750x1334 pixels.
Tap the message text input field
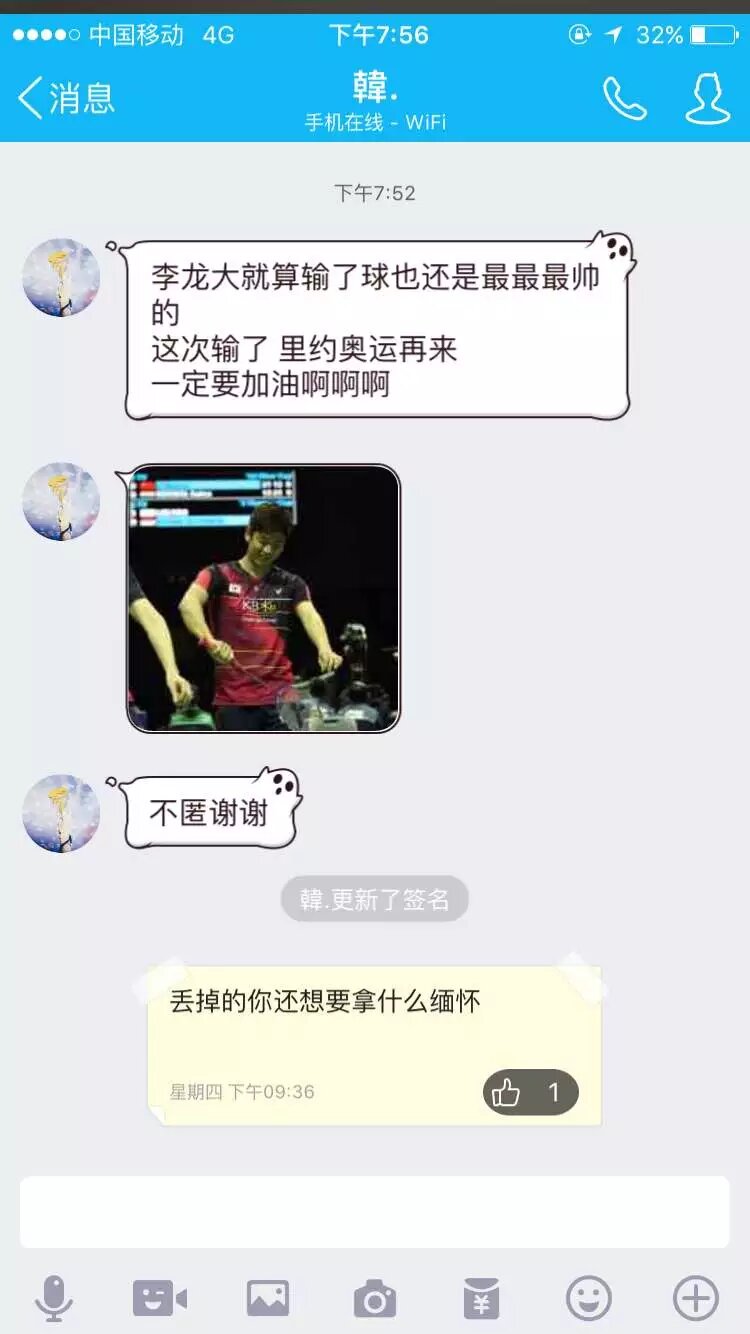click(374, 1211)
